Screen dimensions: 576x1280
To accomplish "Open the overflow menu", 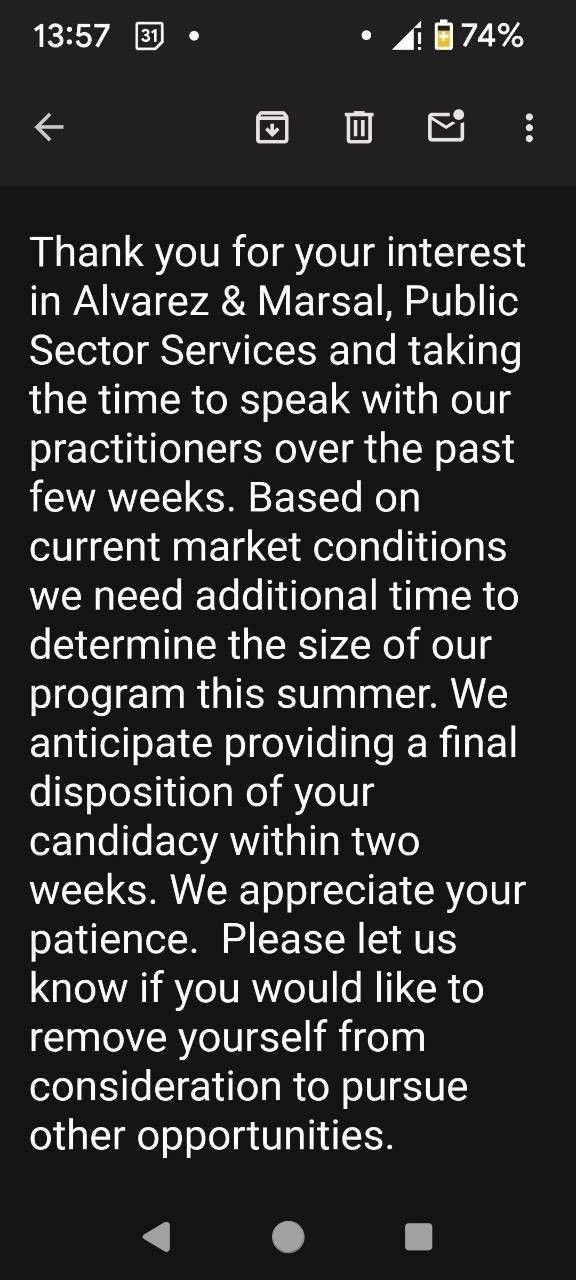I will [x=529, y=127].
